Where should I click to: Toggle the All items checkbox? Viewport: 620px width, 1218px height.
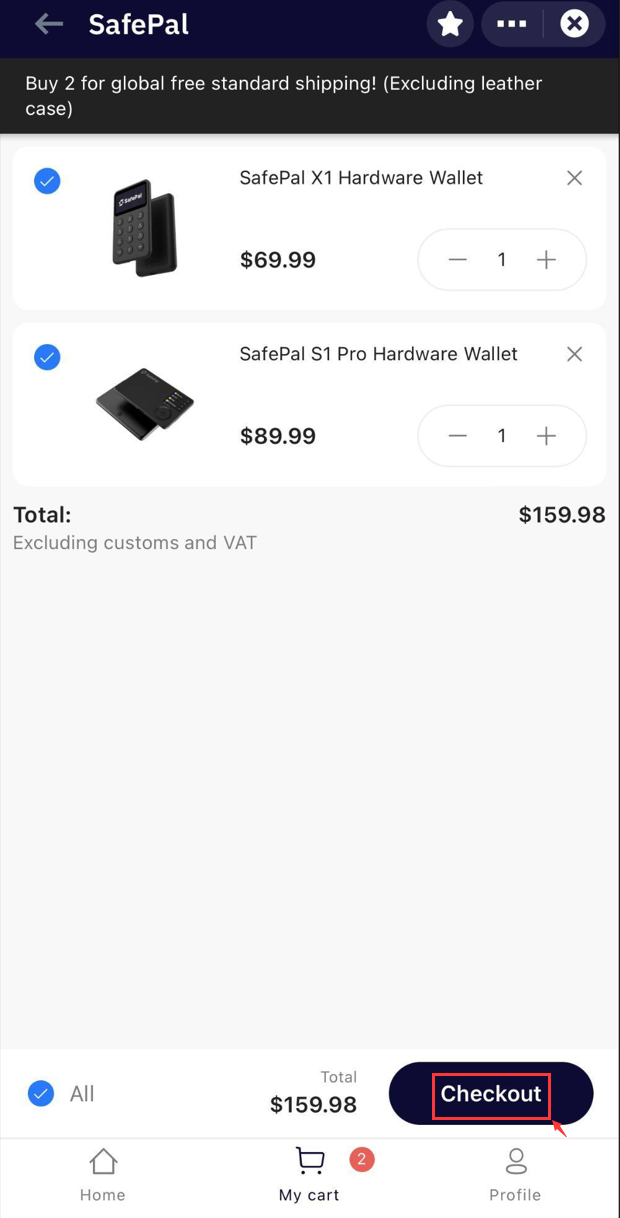click(41, 1094)
